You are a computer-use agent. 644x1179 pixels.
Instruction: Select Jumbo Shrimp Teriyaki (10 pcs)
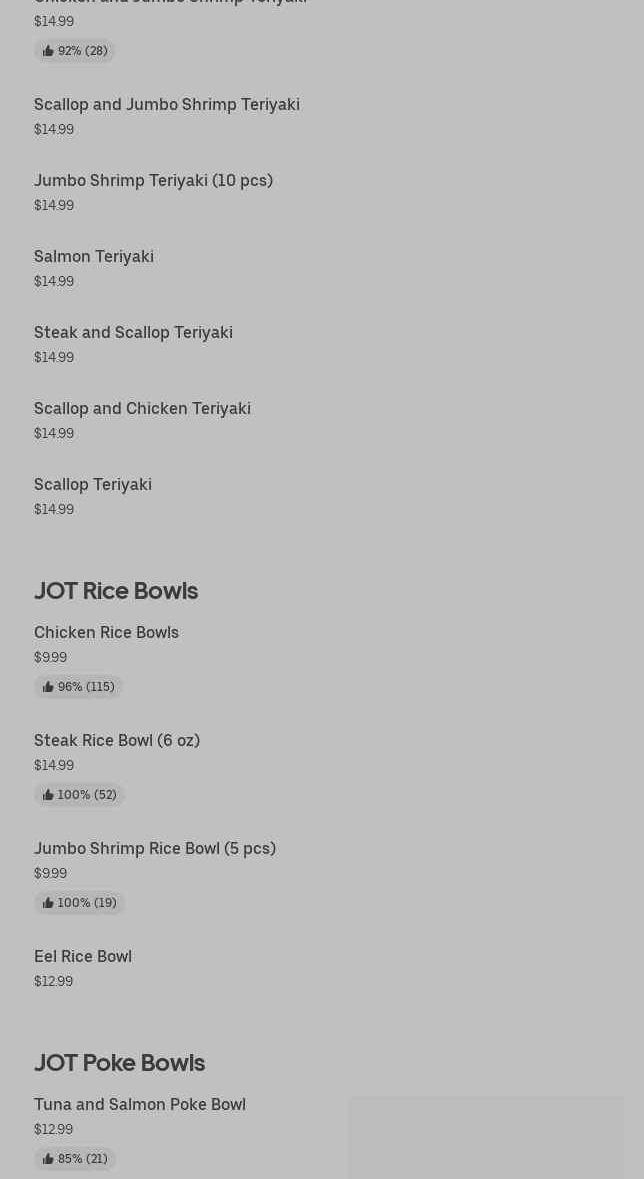point(153,181)
